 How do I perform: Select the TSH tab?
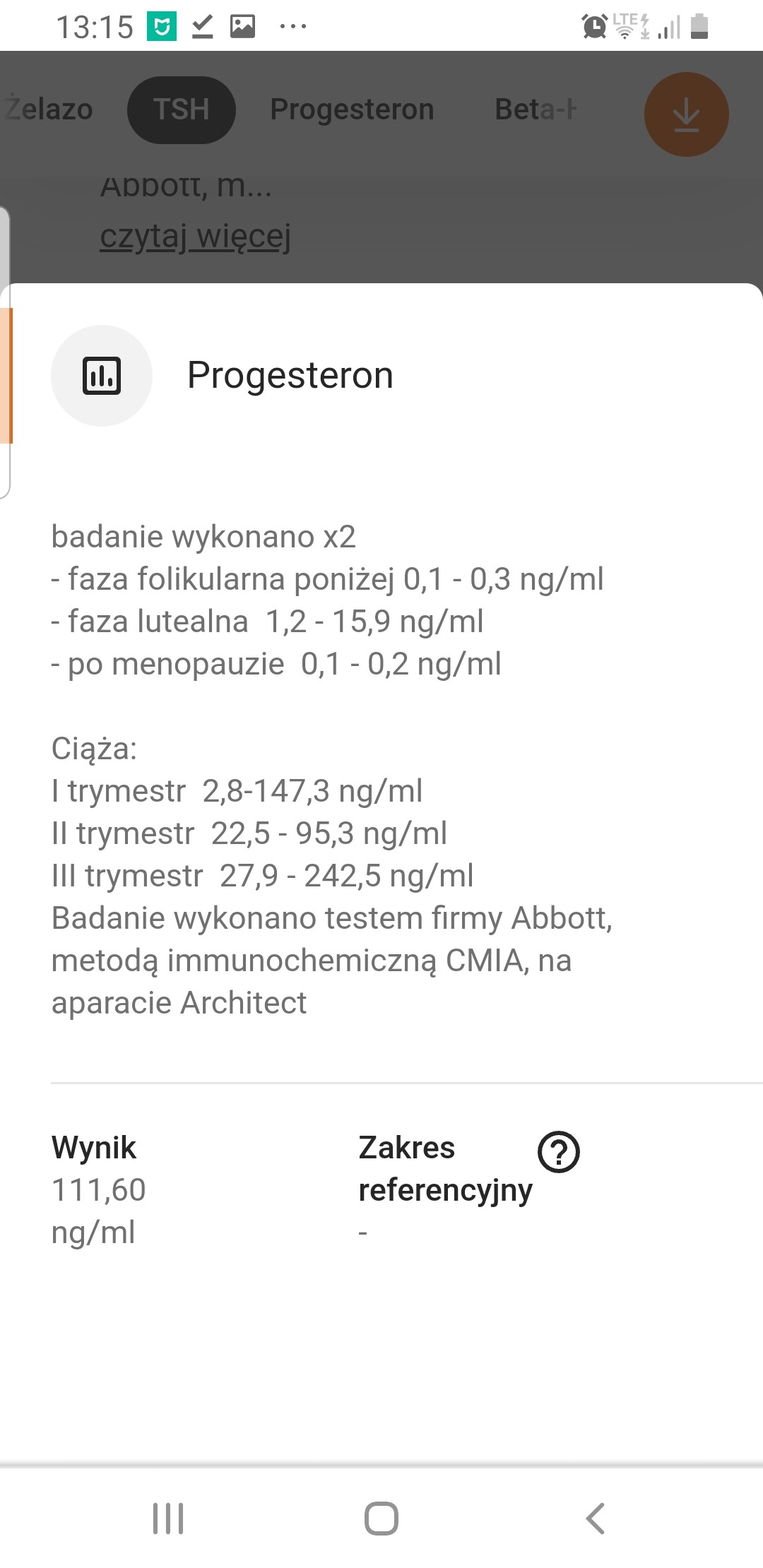coord(181,109)
